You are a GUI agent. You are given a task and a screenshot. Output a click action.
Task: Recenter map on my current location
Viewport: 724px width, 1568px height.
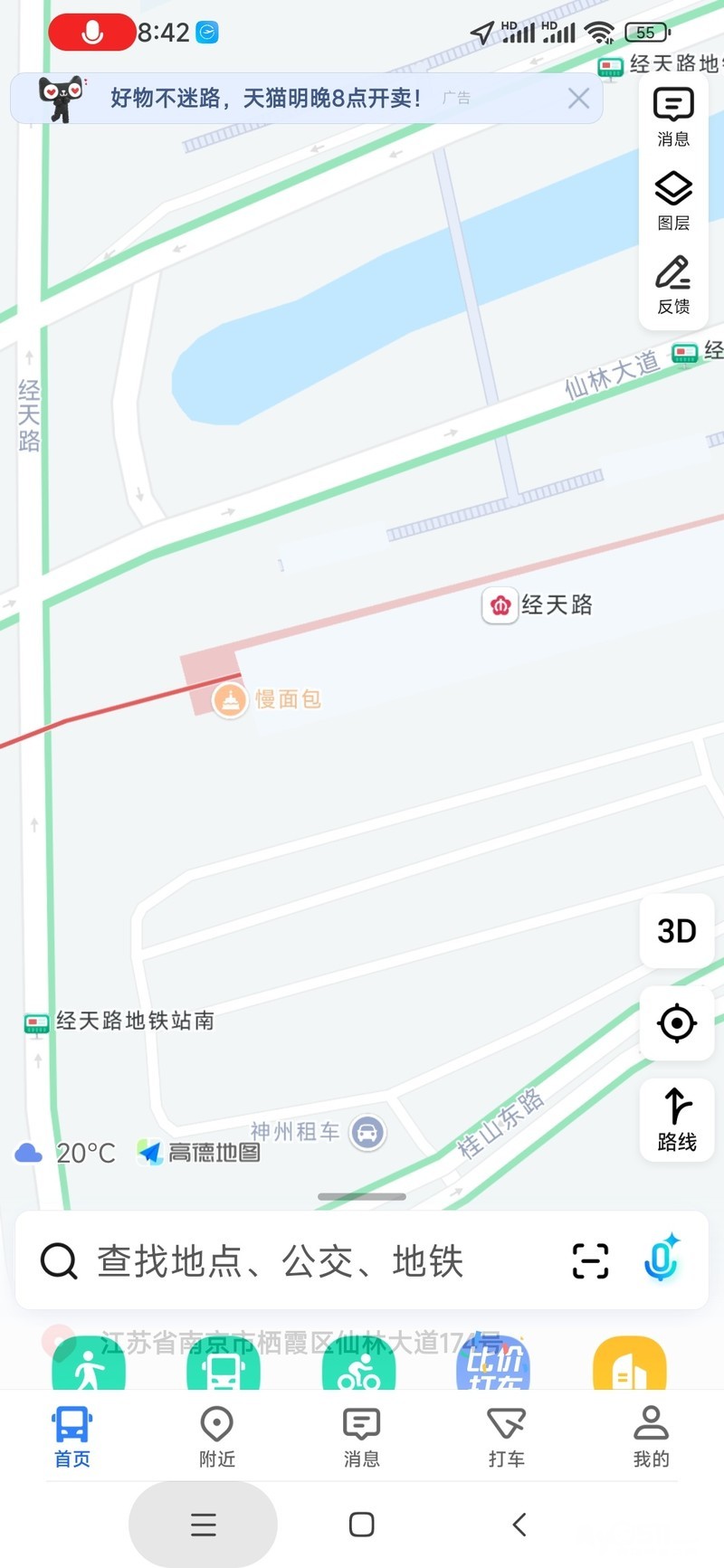(676, 1023)
